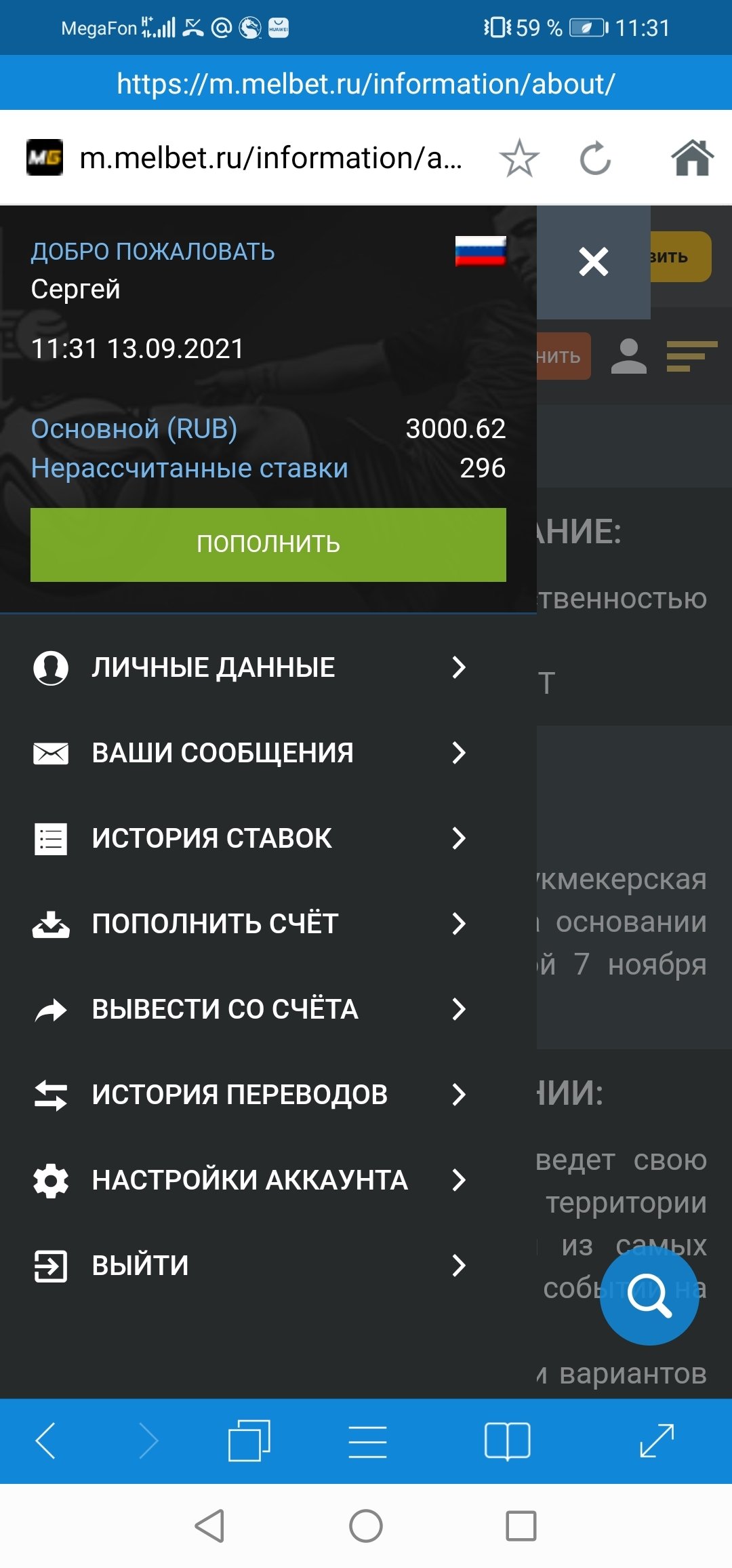Log out via ВЫЙТИ
Image resolution: width=732 pixels, height=1568 pixels.
pyautogui.click(x=251, y=1266)
